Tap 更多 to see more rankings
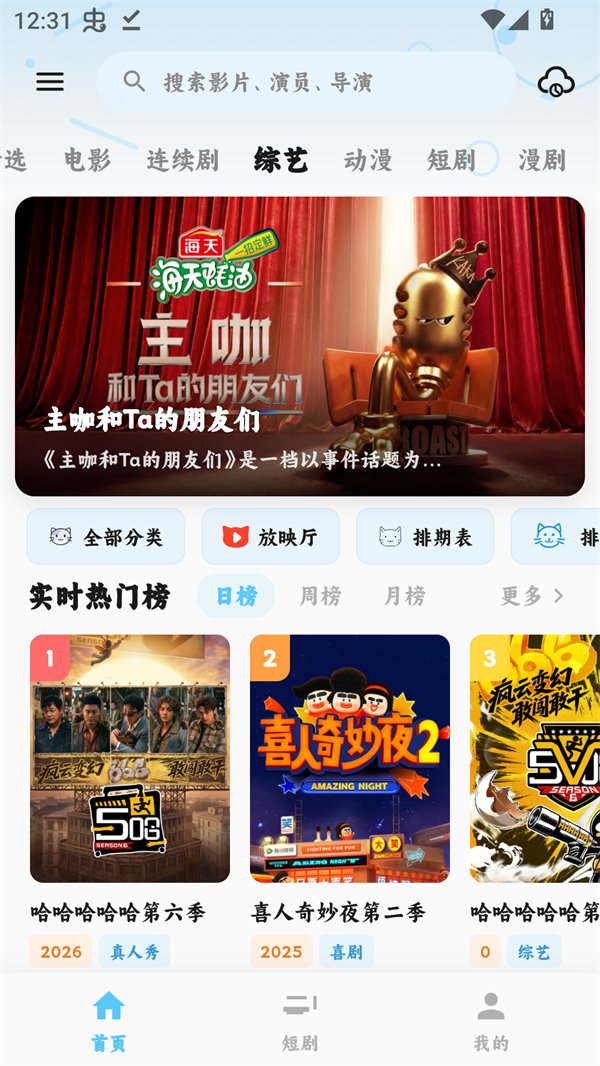 [x=531, y=596]
